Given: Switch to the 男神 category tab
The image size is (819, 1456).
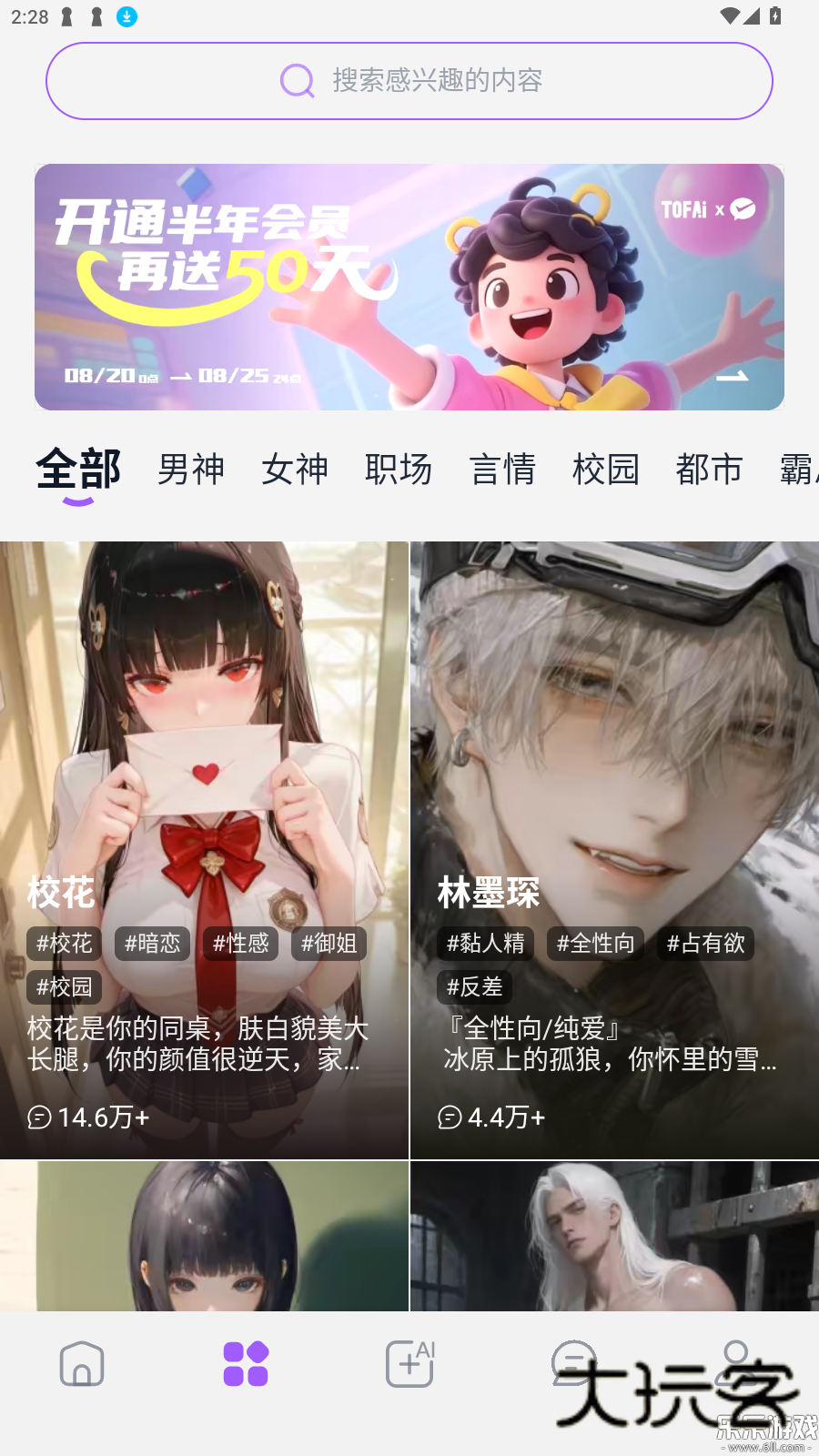Looking at the screenshot, I should (190, 469).
